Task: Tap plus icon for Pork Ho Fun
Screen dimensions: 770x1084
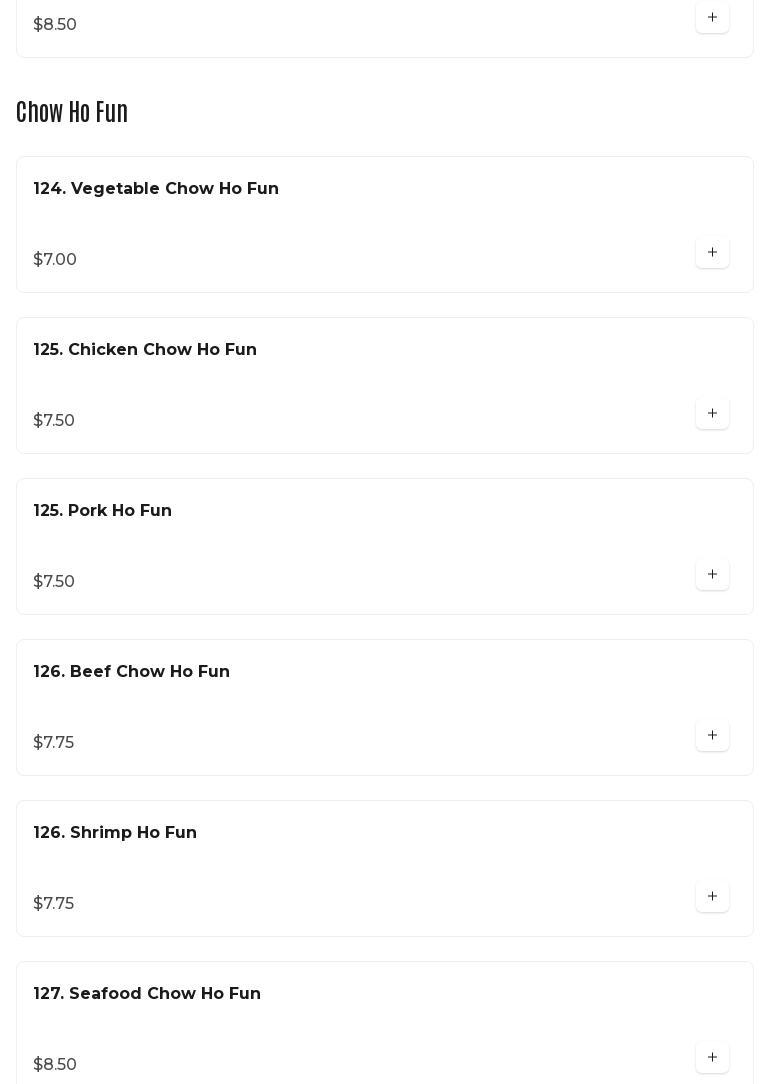Action: pyautogui.click(x=712, y=575)
